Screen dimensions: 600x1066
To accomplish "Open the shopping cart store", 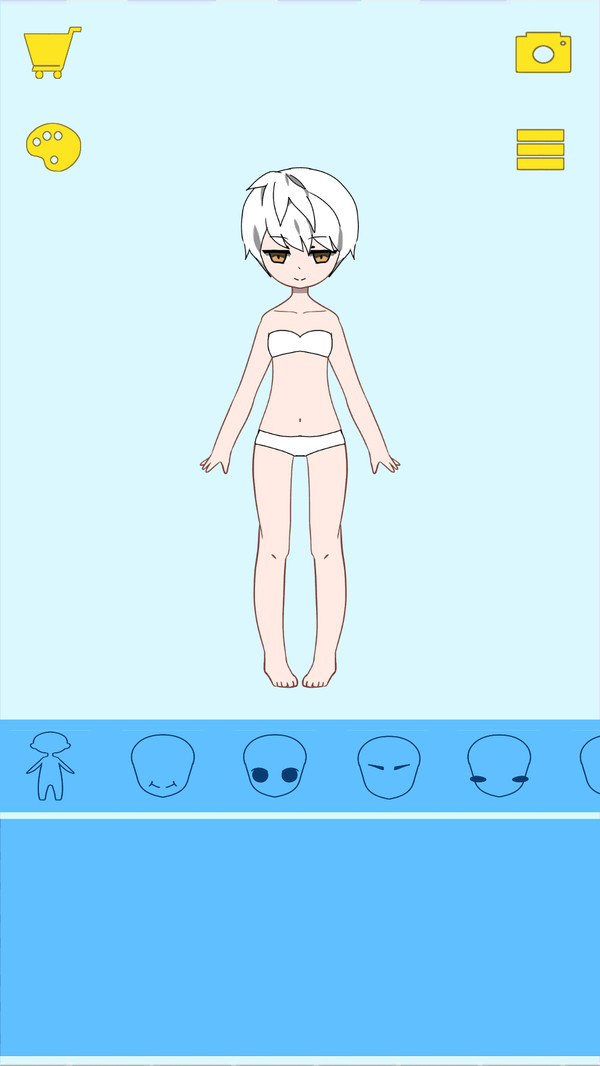I will tap(51, 53).
